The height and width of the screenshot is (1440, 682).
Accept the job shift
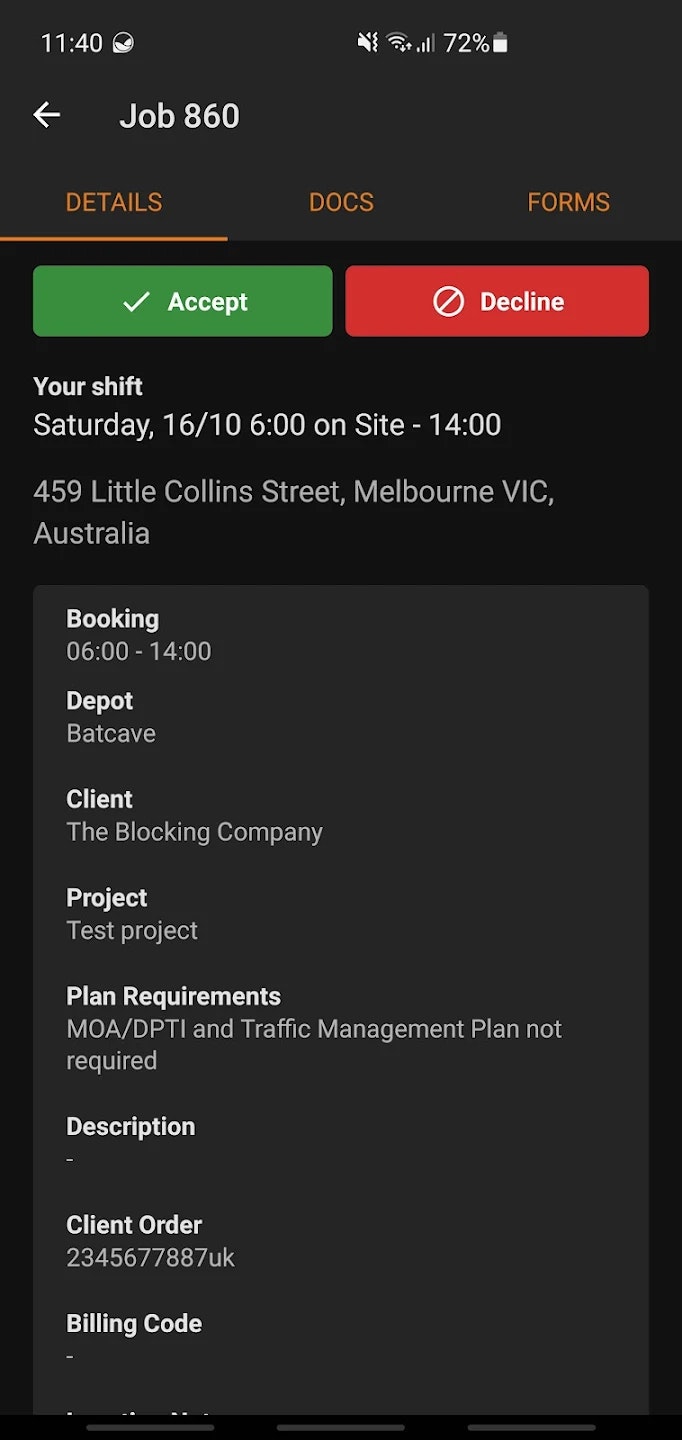pos(183,301)
